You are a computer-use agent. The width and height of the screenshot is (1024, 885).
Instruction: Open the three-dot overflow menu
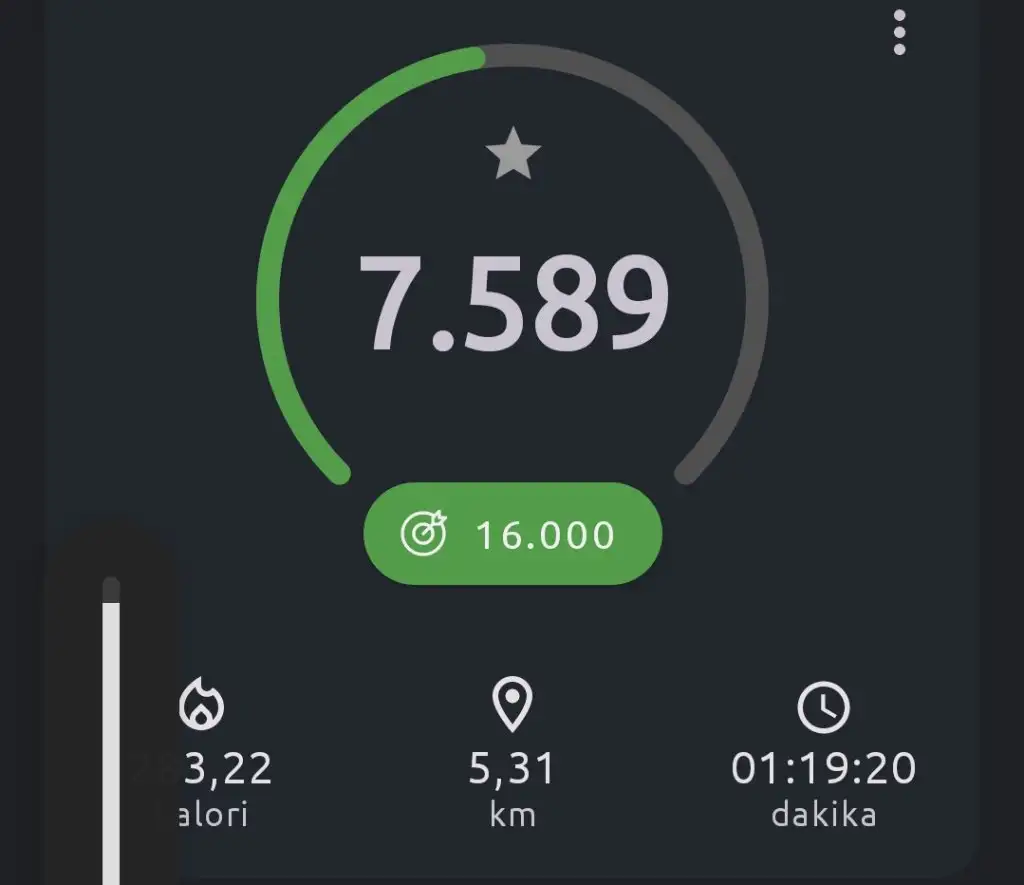(899, 33)
